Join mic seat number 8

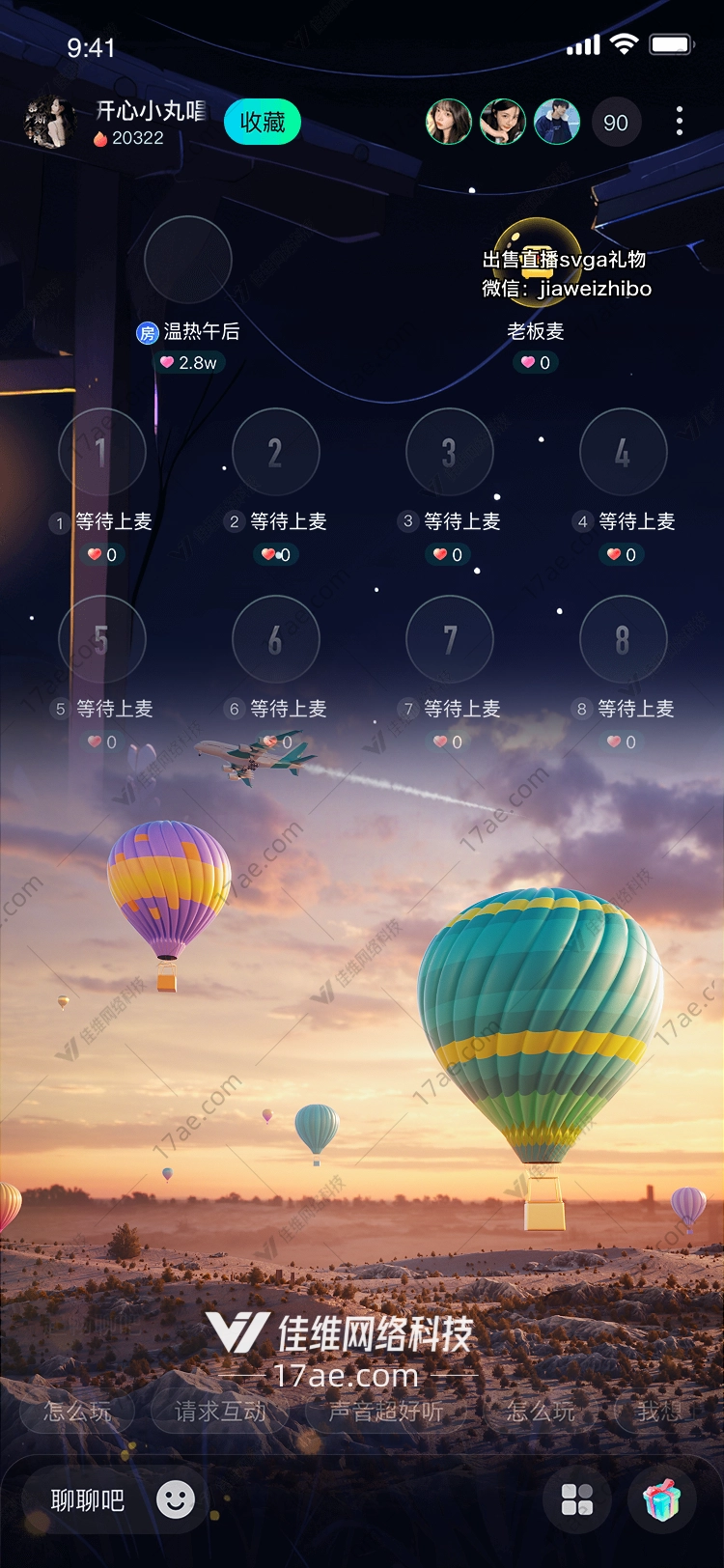624,639
